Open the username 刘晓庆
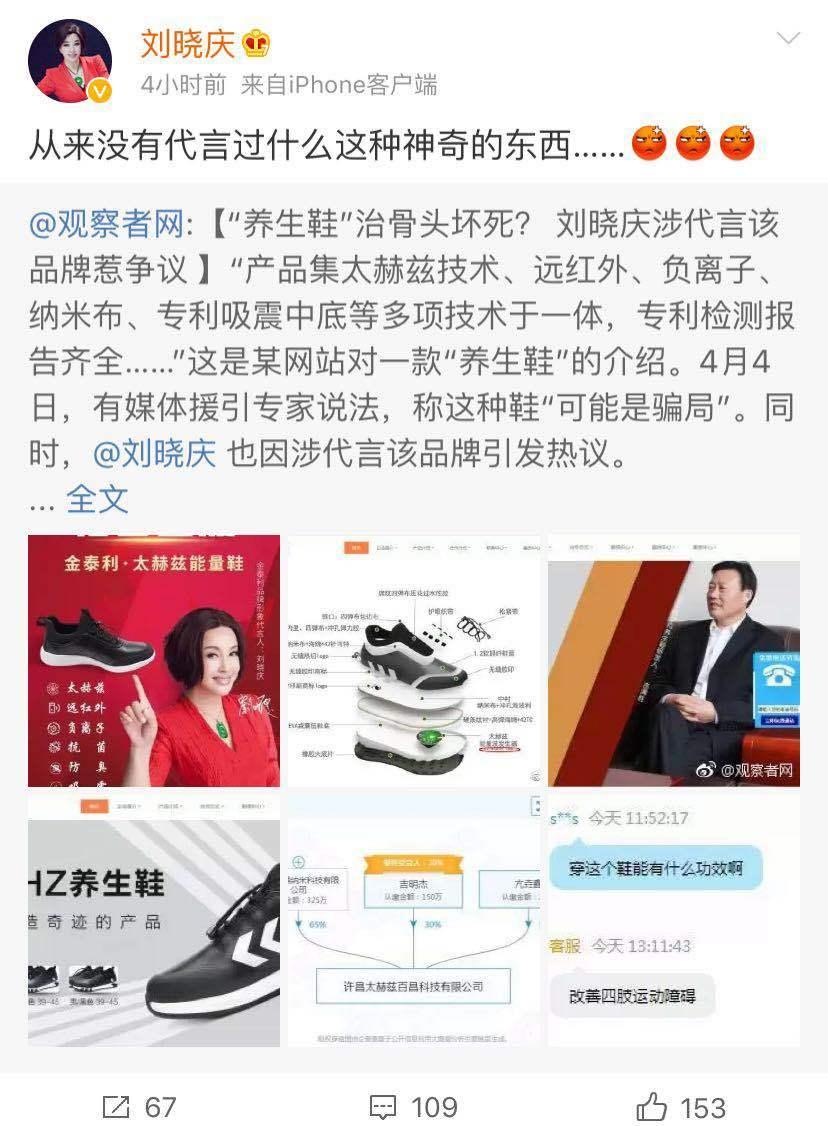 tap(188, 43)
